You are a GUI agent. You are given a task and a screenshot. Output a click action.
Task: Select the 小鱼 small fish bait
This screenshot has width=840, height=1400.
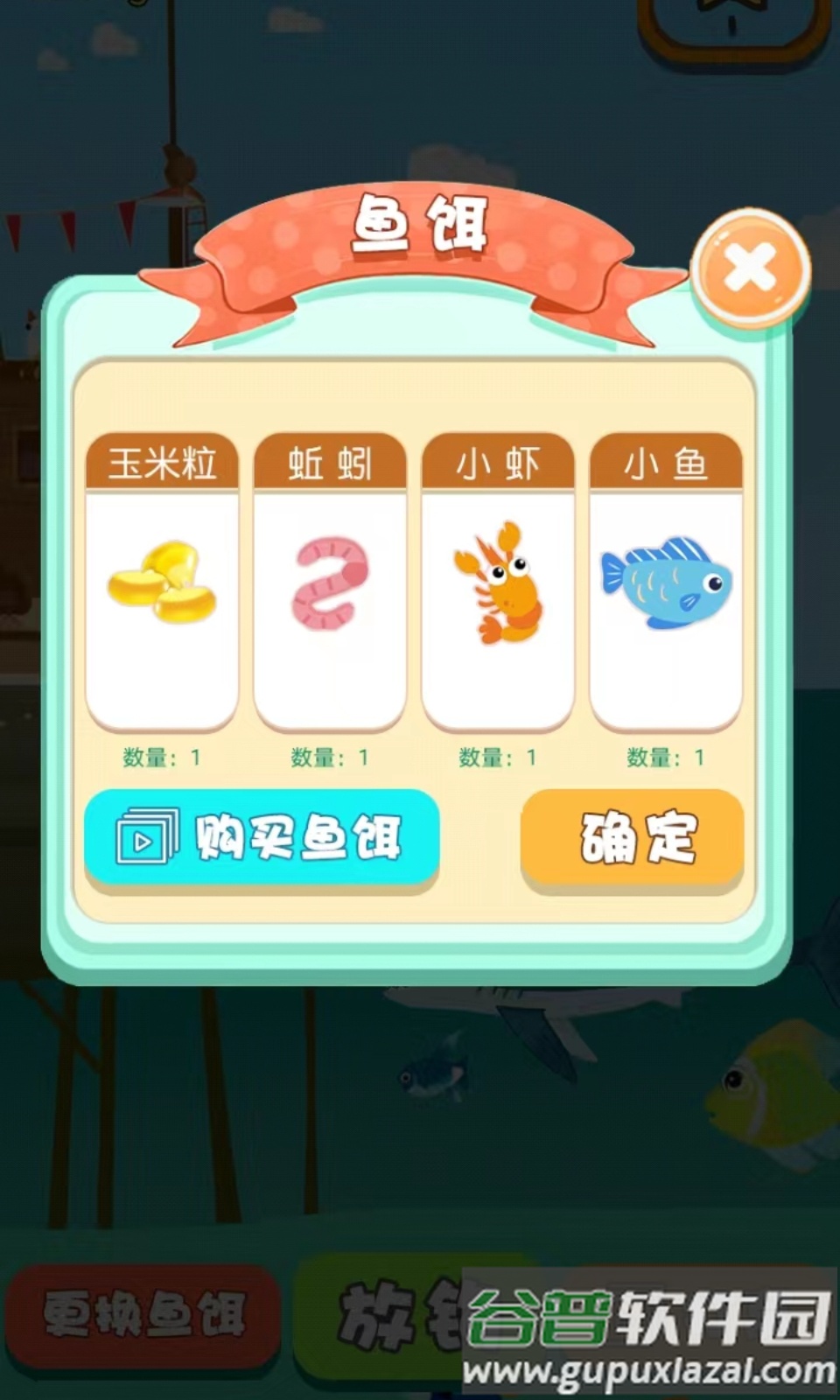pos(666,584)
